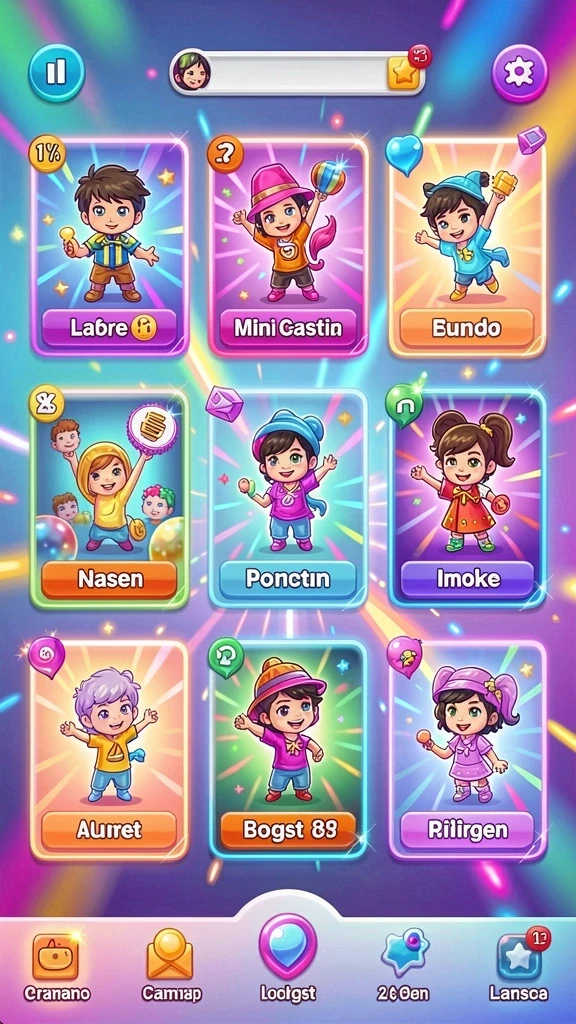Switch to the 26 Oen tab
The width and height of the screenshot is (576, 1024).
[x=404, y=967]
